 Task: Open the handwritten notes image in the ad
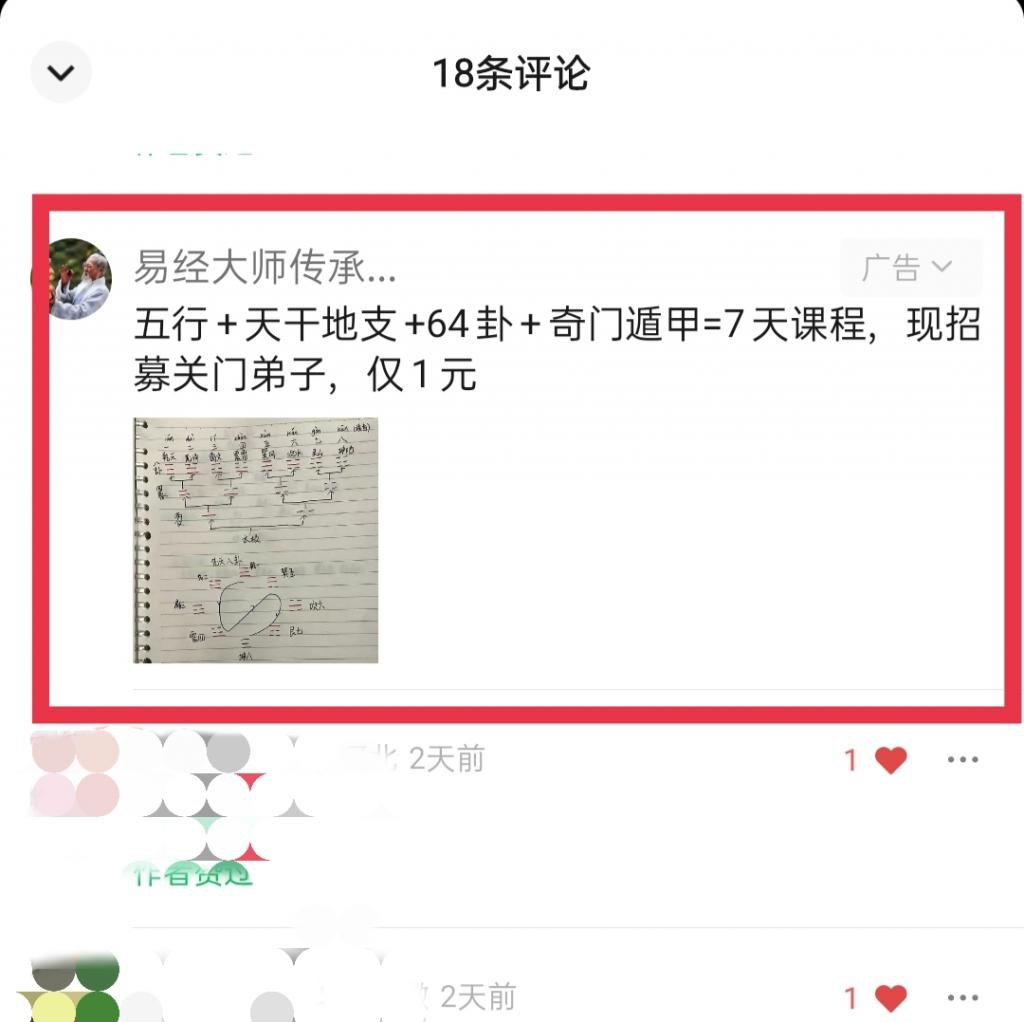pos(255,540)
